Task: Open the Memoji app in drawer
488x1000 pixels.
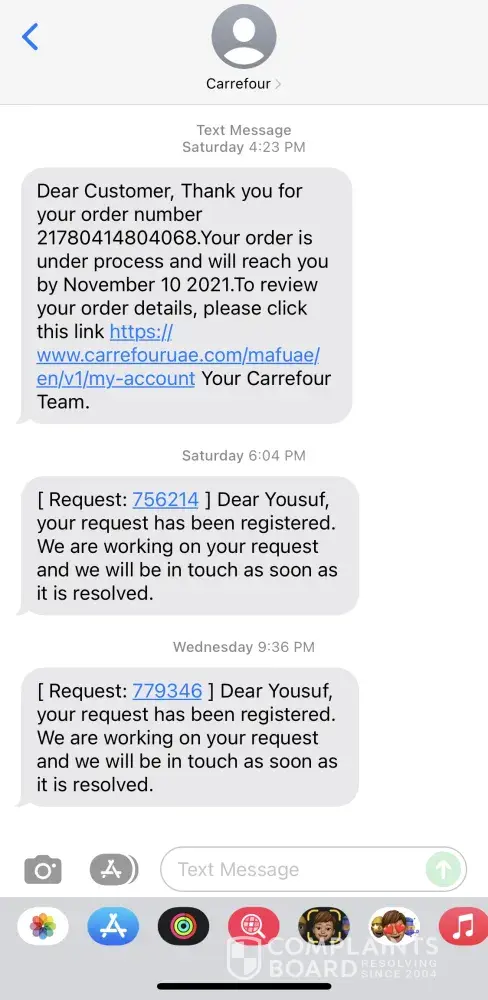Action: pos(324,926)
